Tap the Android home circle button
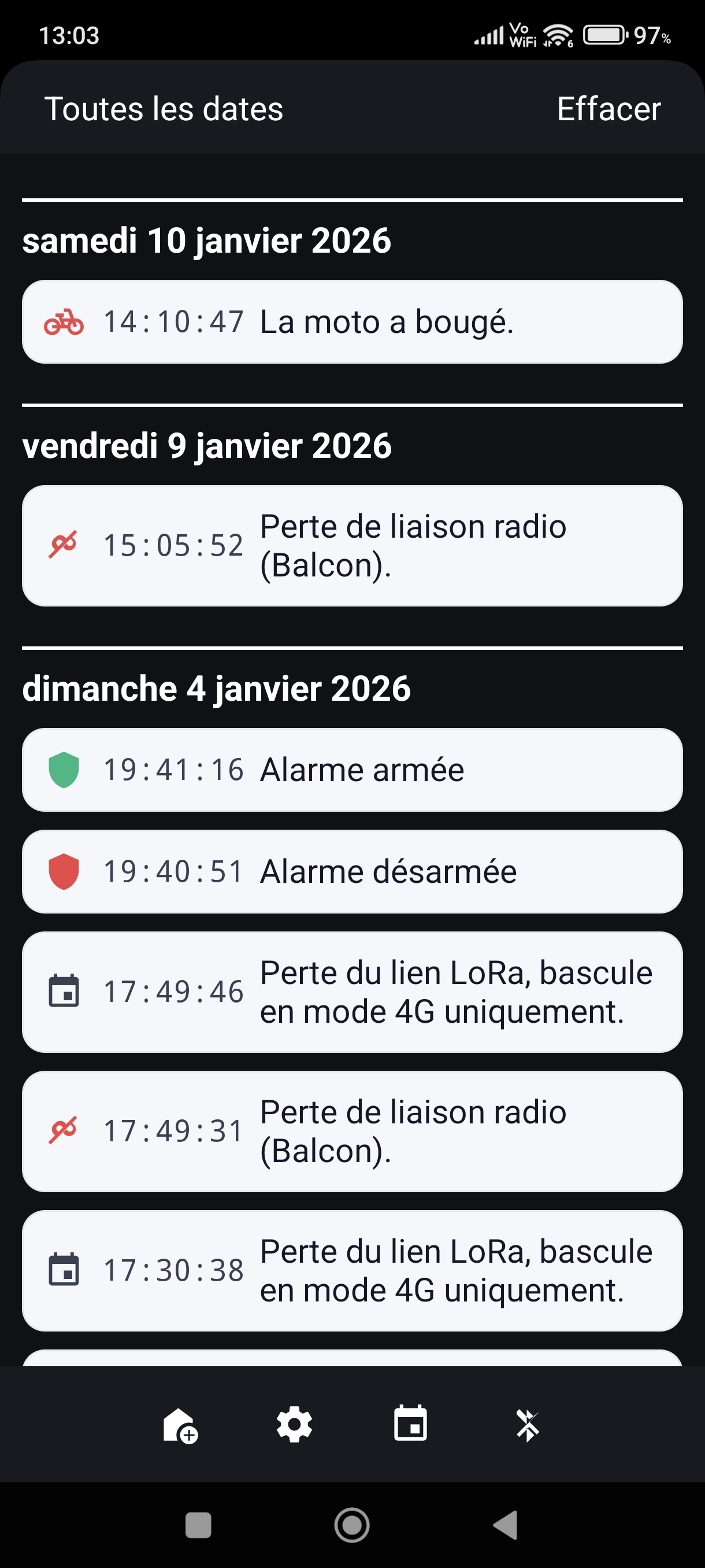 [x=352, y=1525]
